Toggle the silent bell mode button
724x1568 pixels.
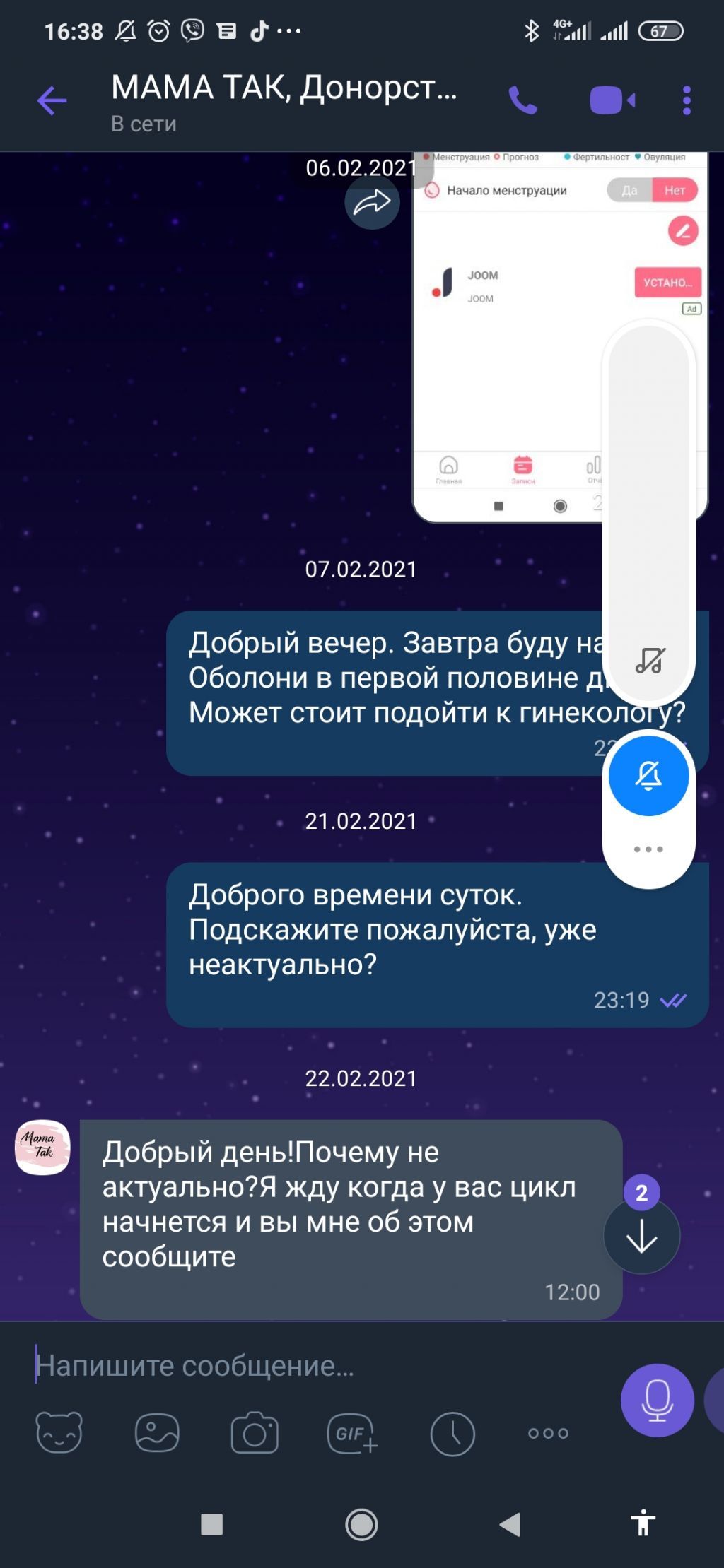[x=648, y=776]
